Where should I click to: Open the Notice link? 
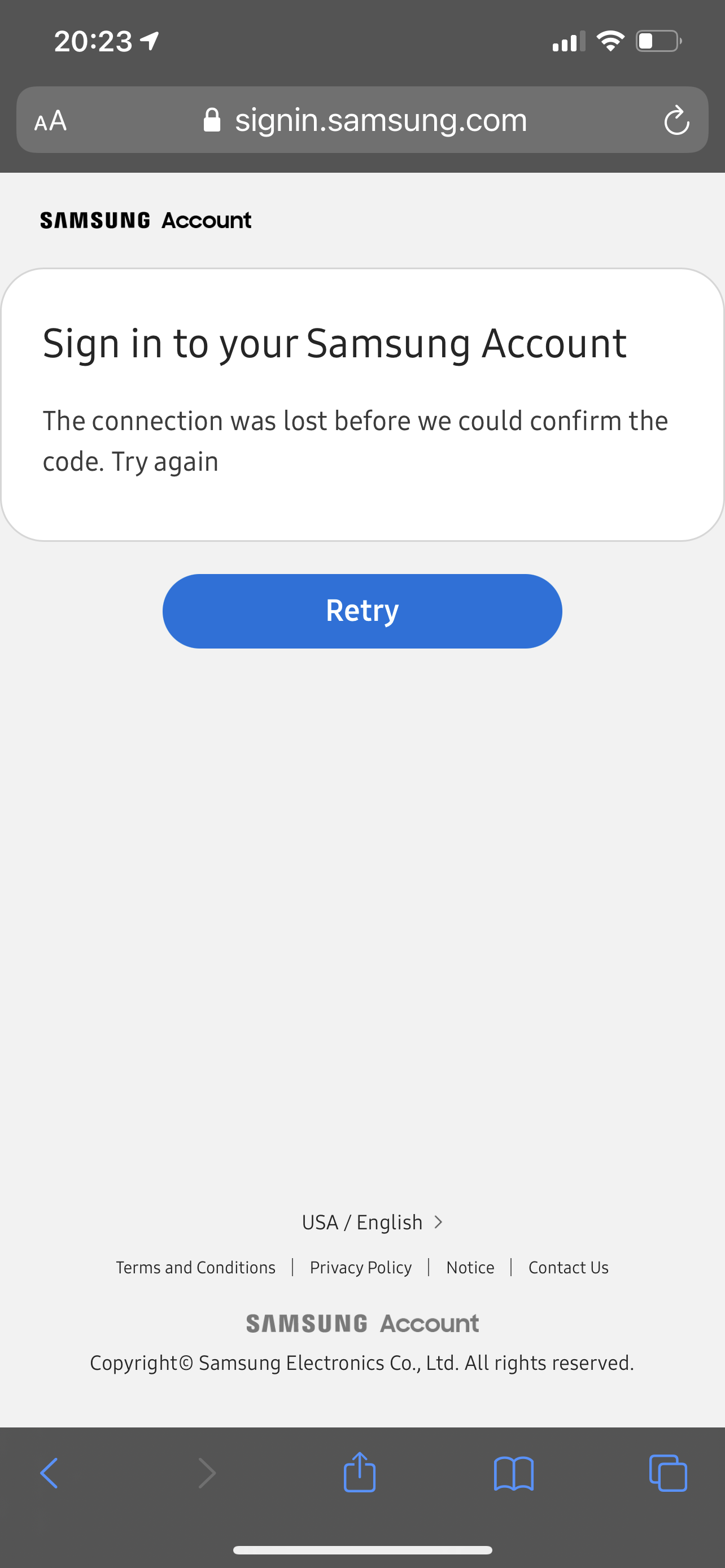tap(470, 1267)
